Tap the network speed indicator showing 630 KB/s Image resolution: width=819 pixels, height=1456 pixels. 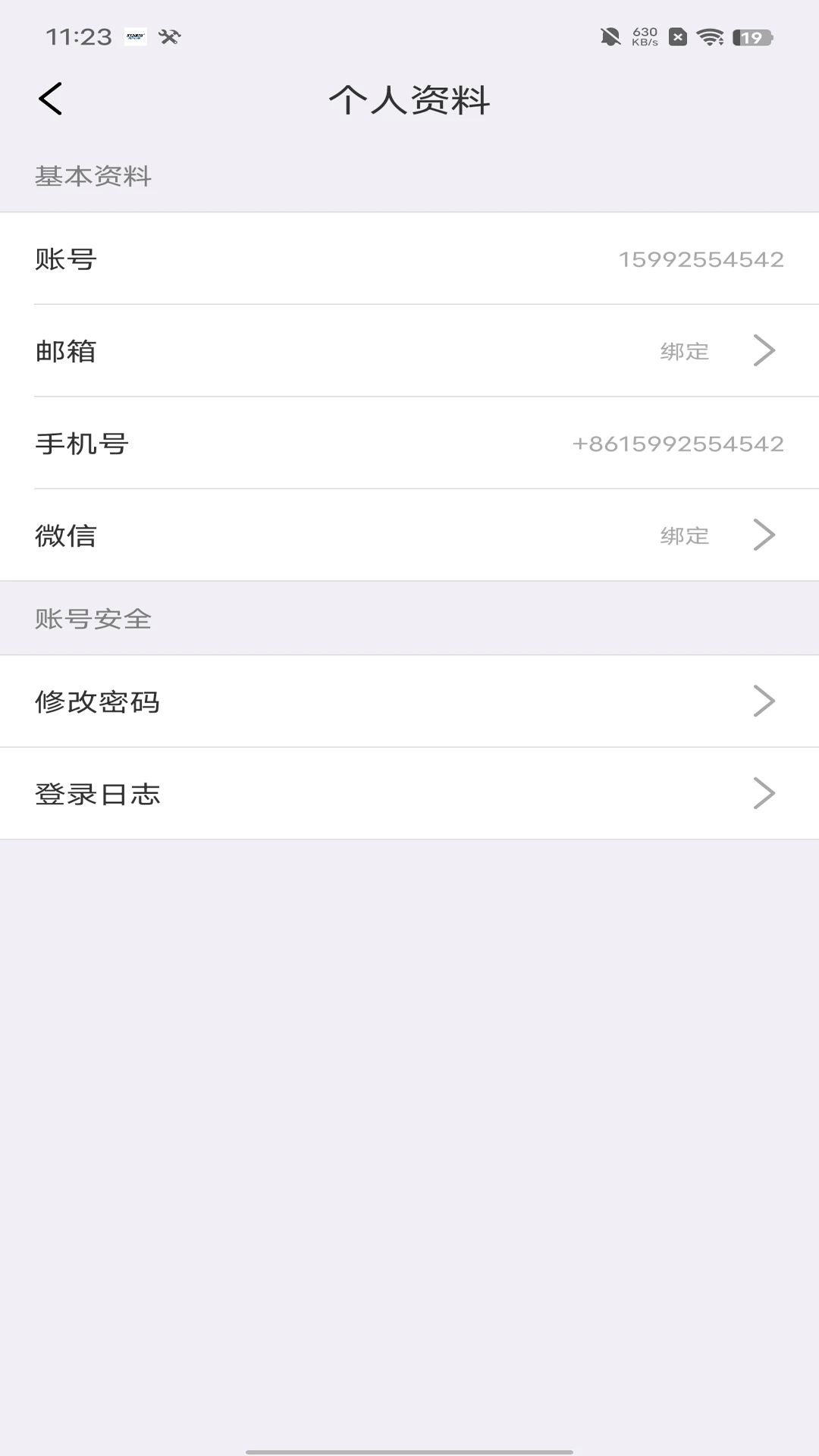[643, 34]
